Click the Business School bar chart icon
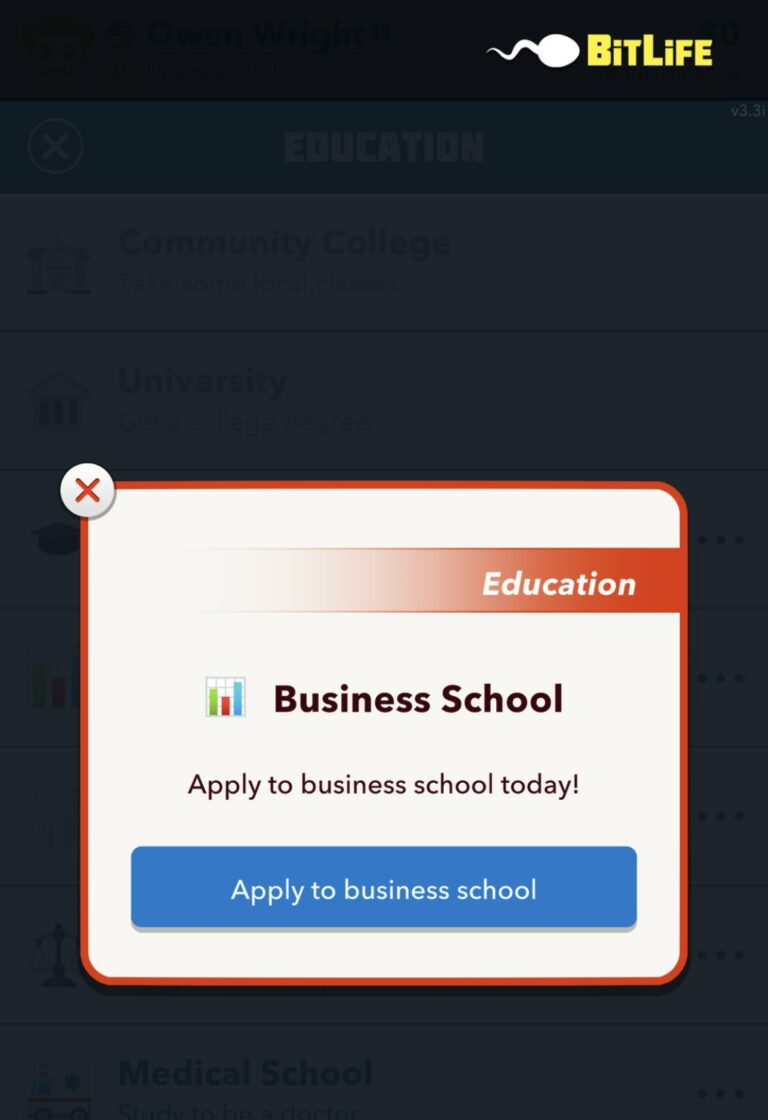The image size is (768, 1120). pos(225,697)
